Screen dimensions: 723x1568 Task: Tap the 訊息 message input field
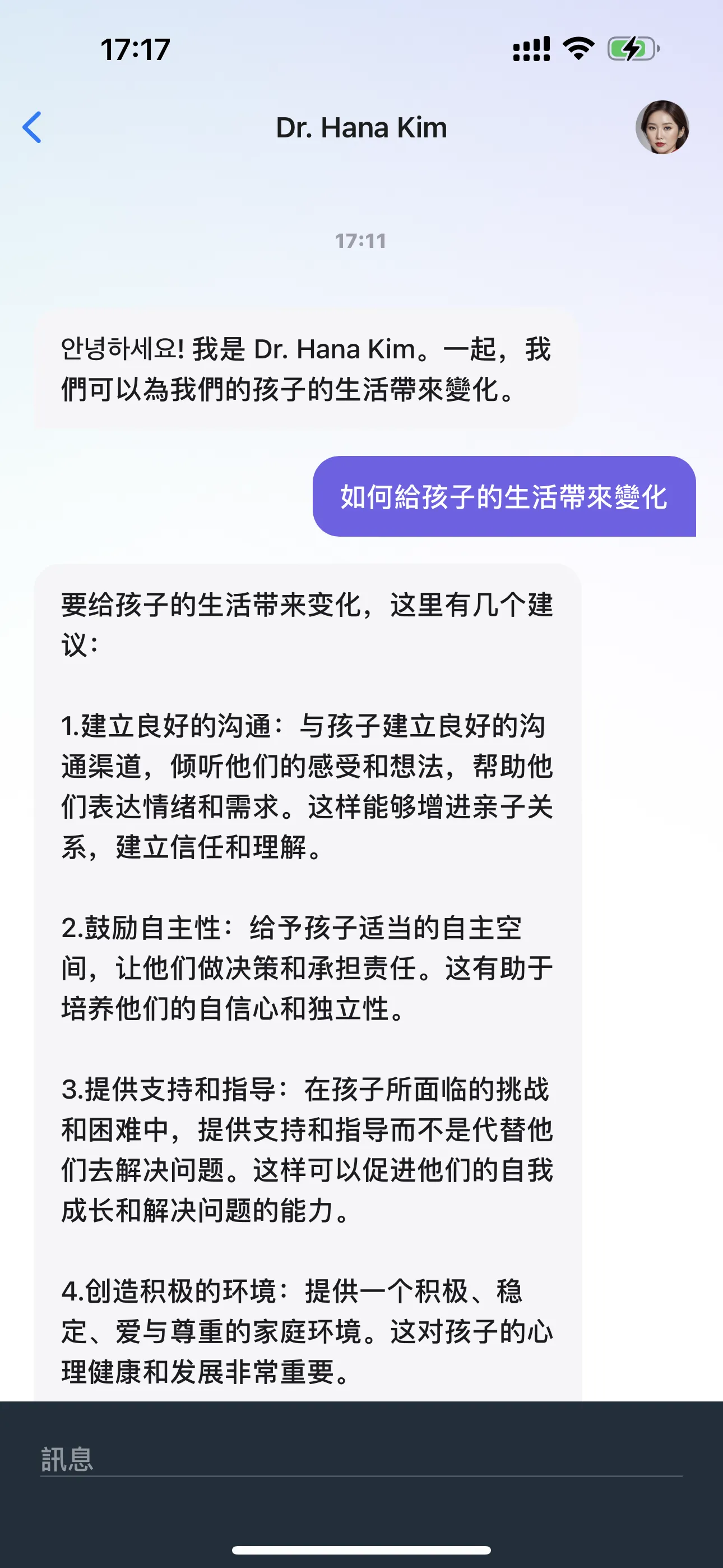(x=360, y=1460)
